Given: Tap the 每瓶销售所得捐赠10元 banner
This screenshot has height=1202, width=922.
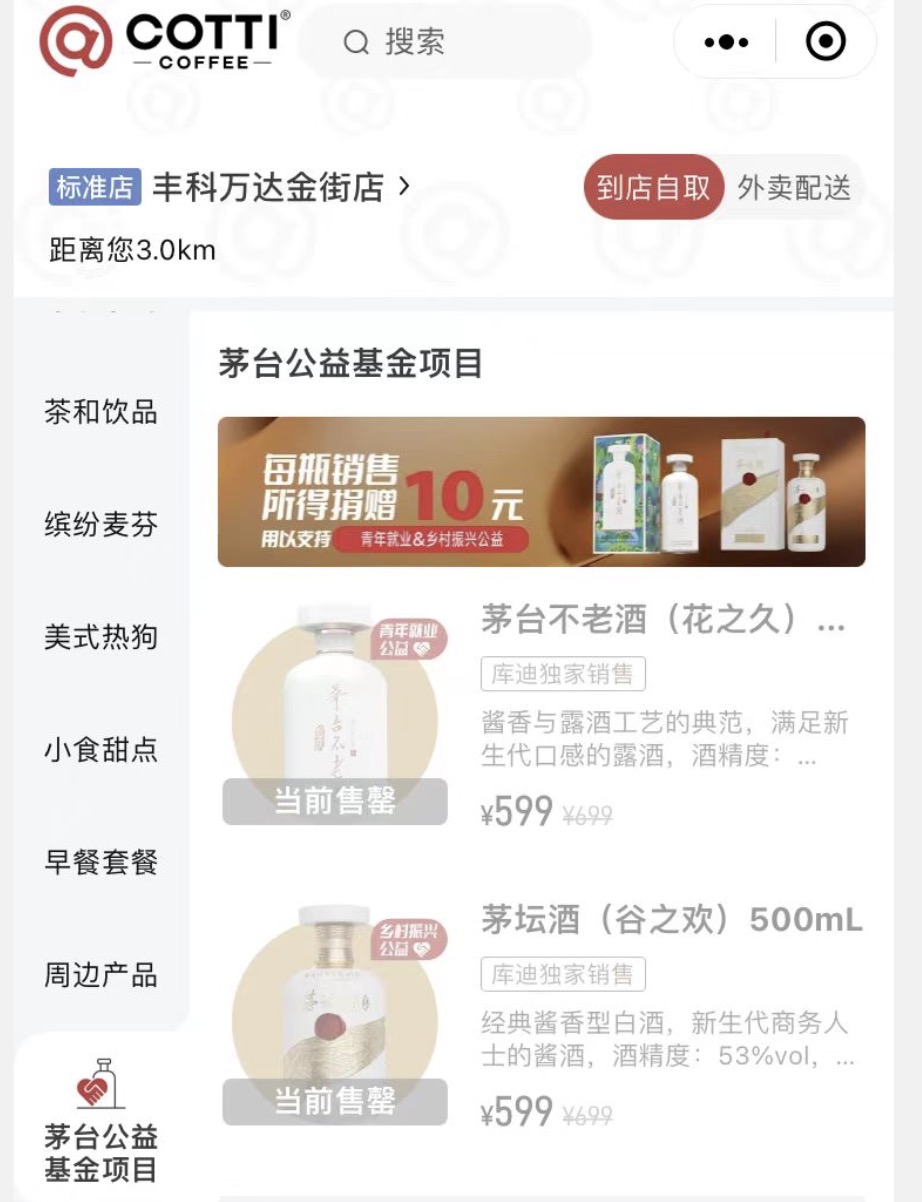Looking at the screenshot, I should [x=541, y=492].
